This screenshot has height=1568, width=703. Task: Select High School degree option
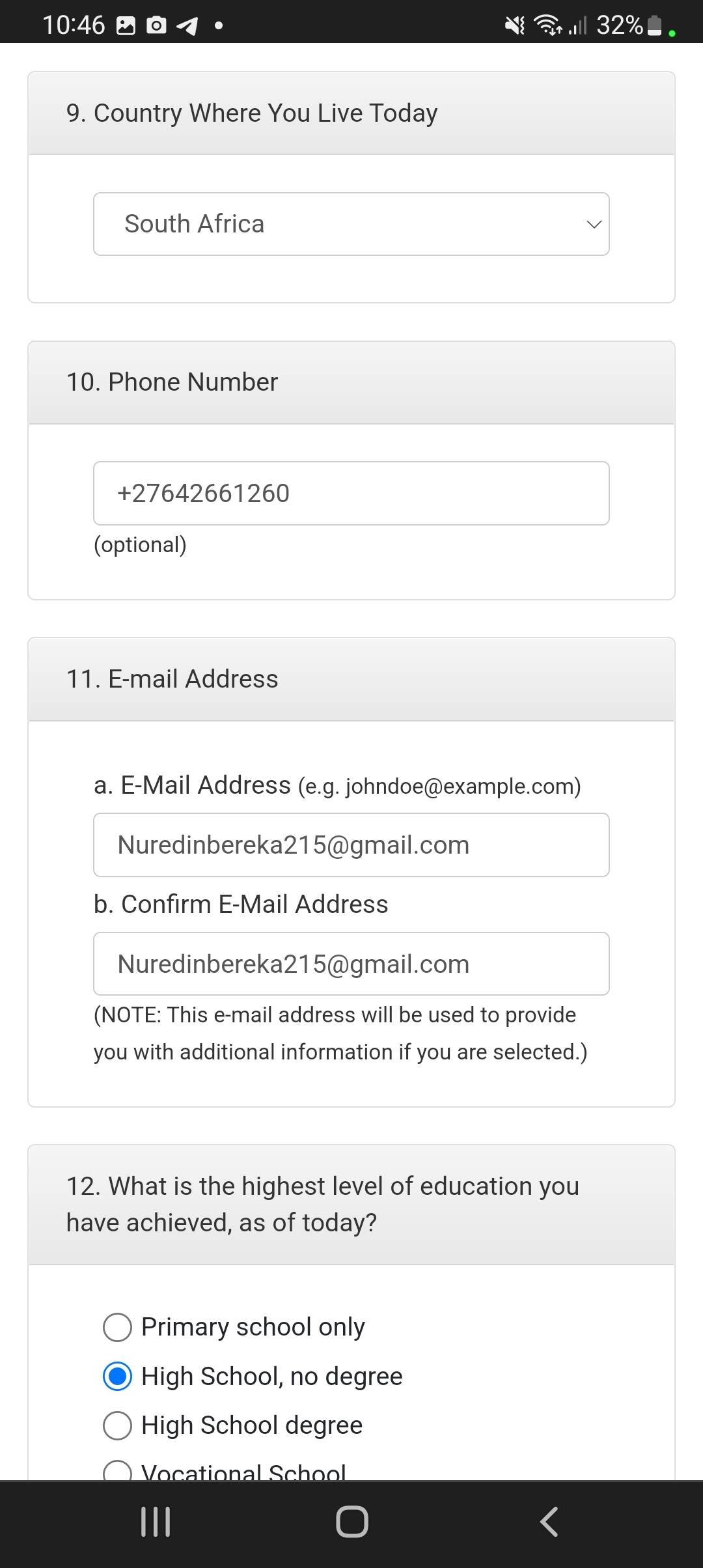[x=118, y=1425]
